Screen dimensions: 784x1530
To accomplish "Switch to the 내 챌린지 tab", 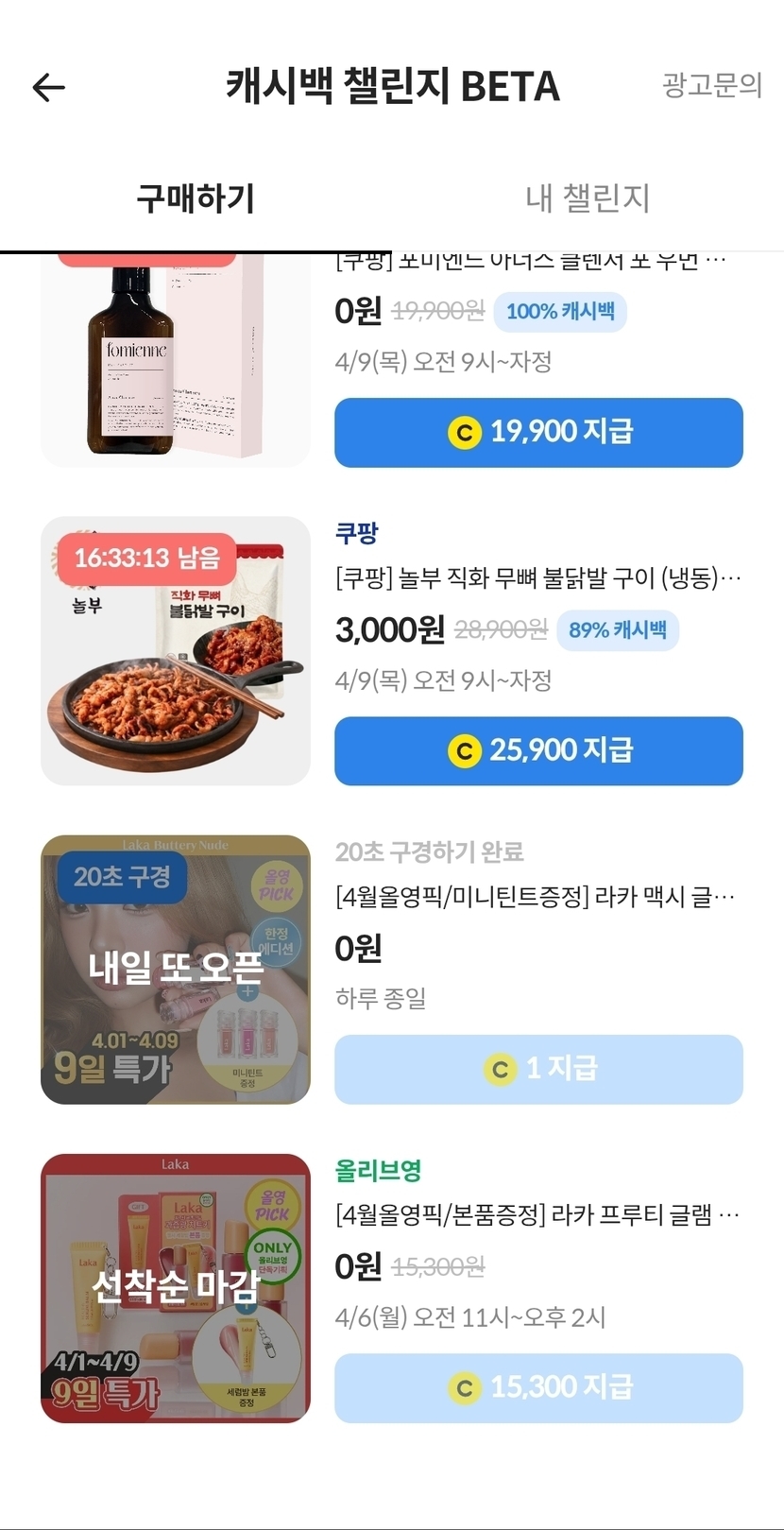I will tap(588, 198).
